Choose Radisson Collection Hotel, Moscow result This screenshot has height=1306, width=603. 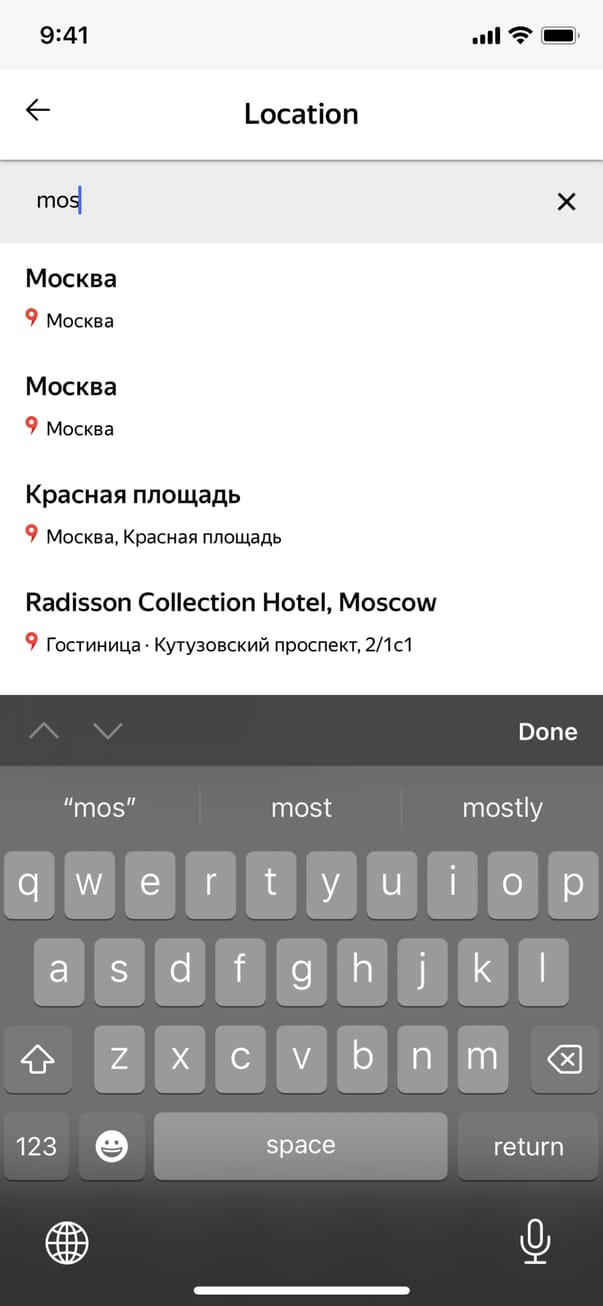point(231,621)
